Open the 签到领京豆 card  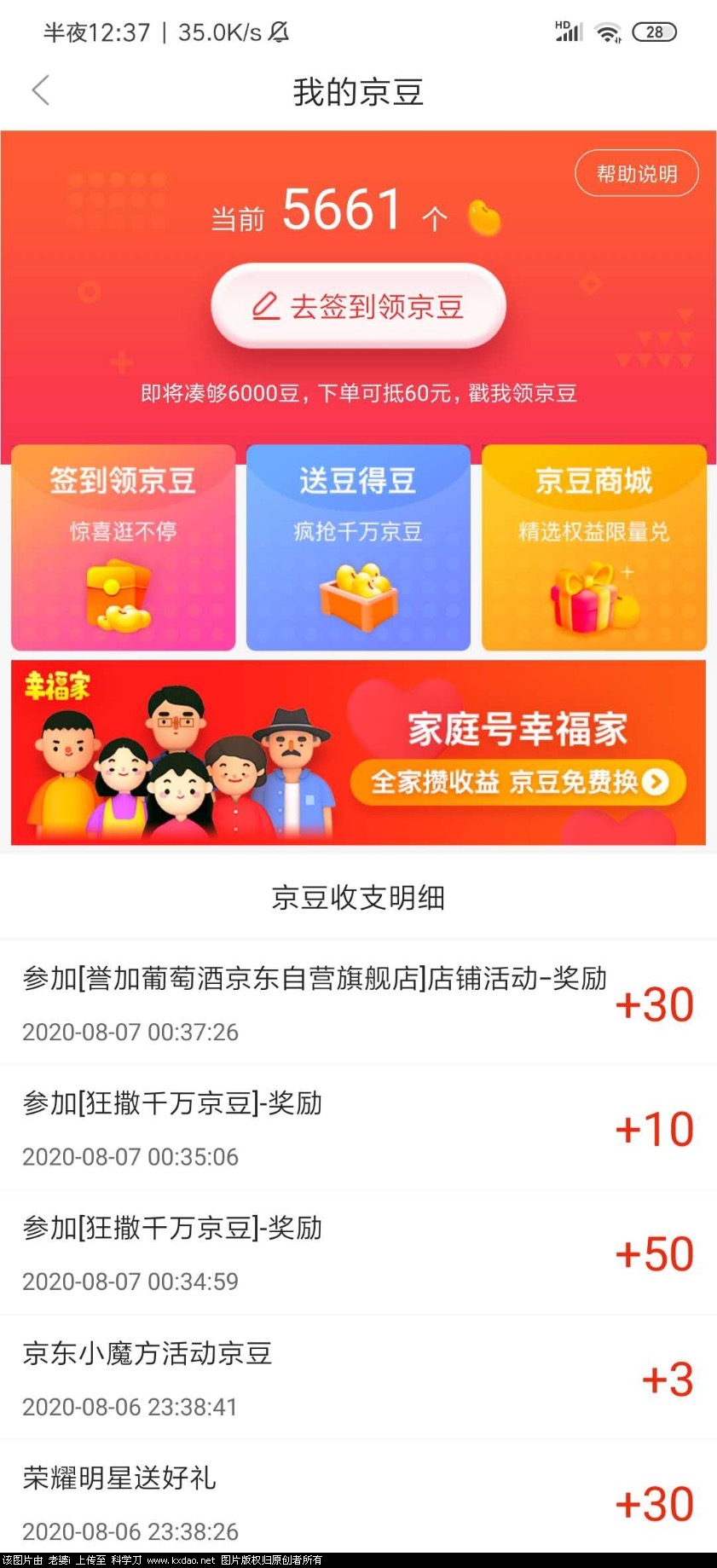[x=123, y=547]
